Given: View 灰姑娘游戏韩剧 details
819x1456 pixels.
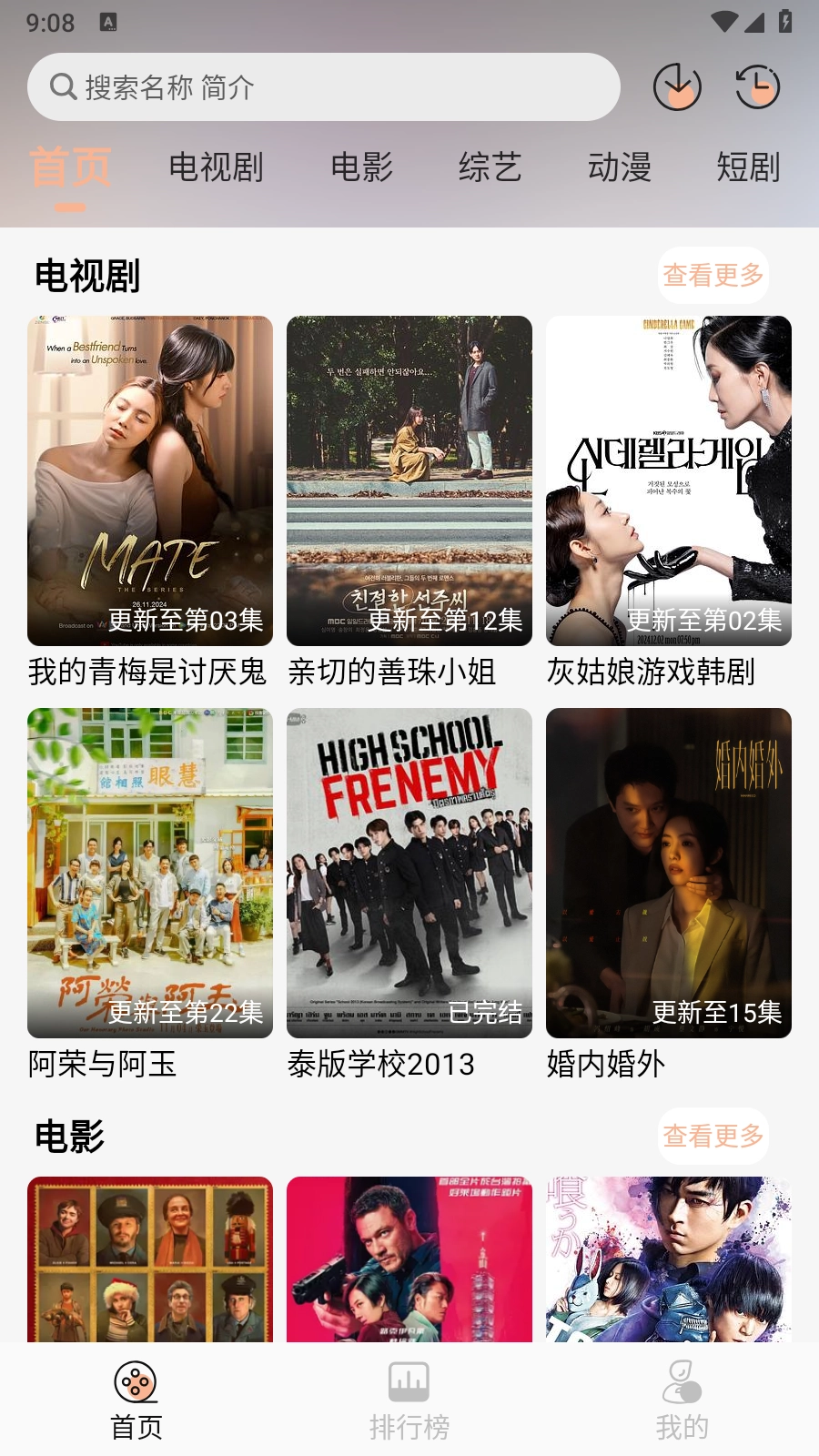Looking at the screenshot, I should coord(669,480).
